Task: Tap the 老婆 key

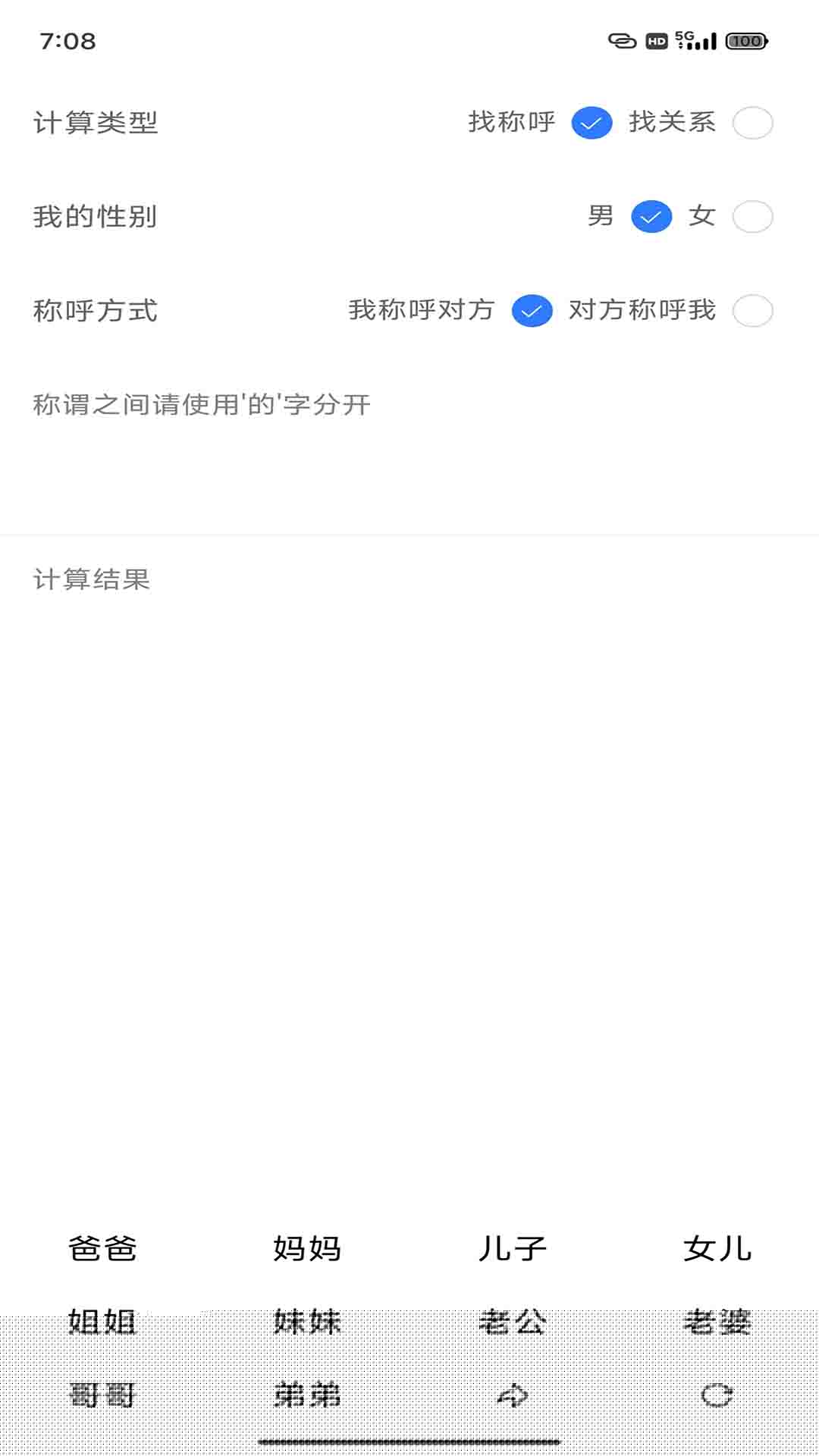Action: (717, 1322)
